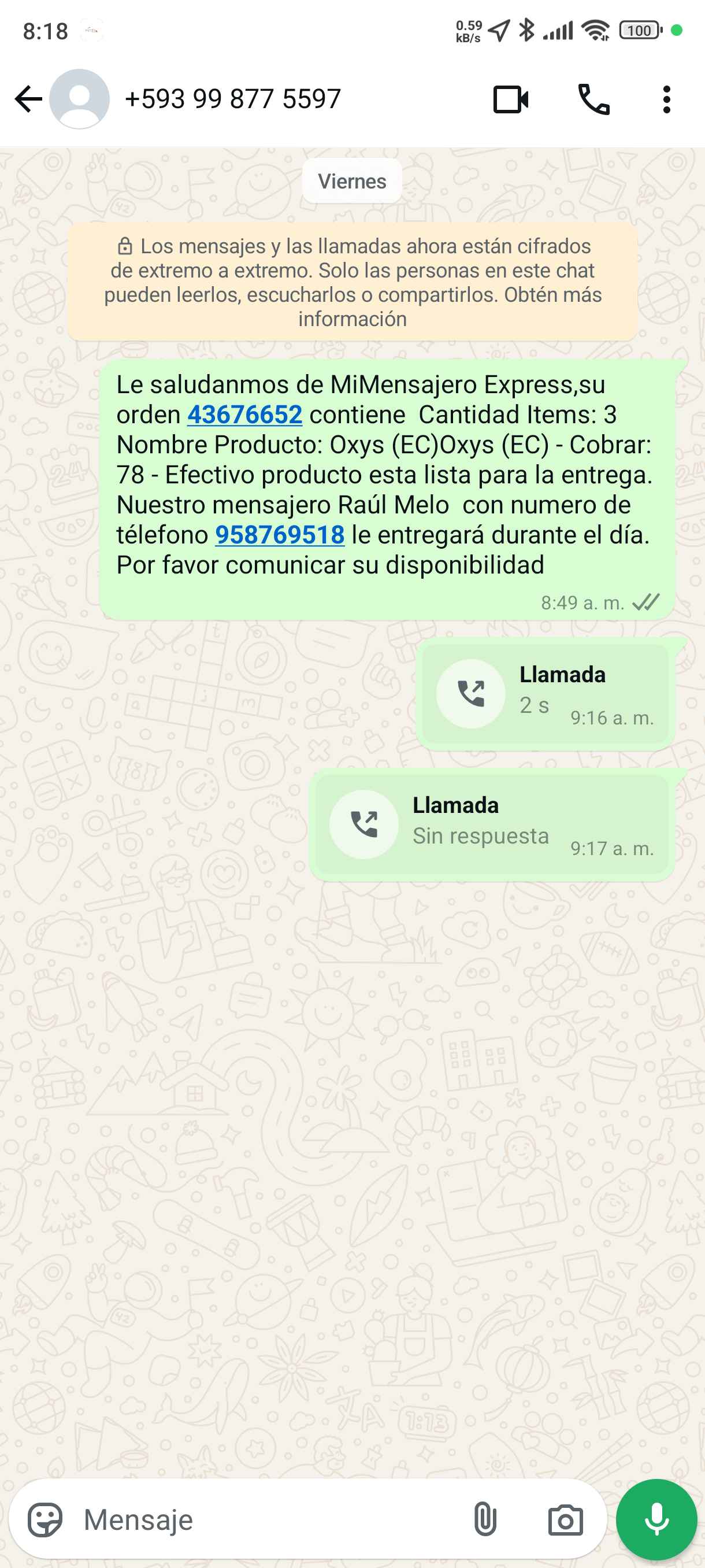Viewport: 705px width, 1568px height.
Task: Open the camera from message bar
Action: [565, 1520]
